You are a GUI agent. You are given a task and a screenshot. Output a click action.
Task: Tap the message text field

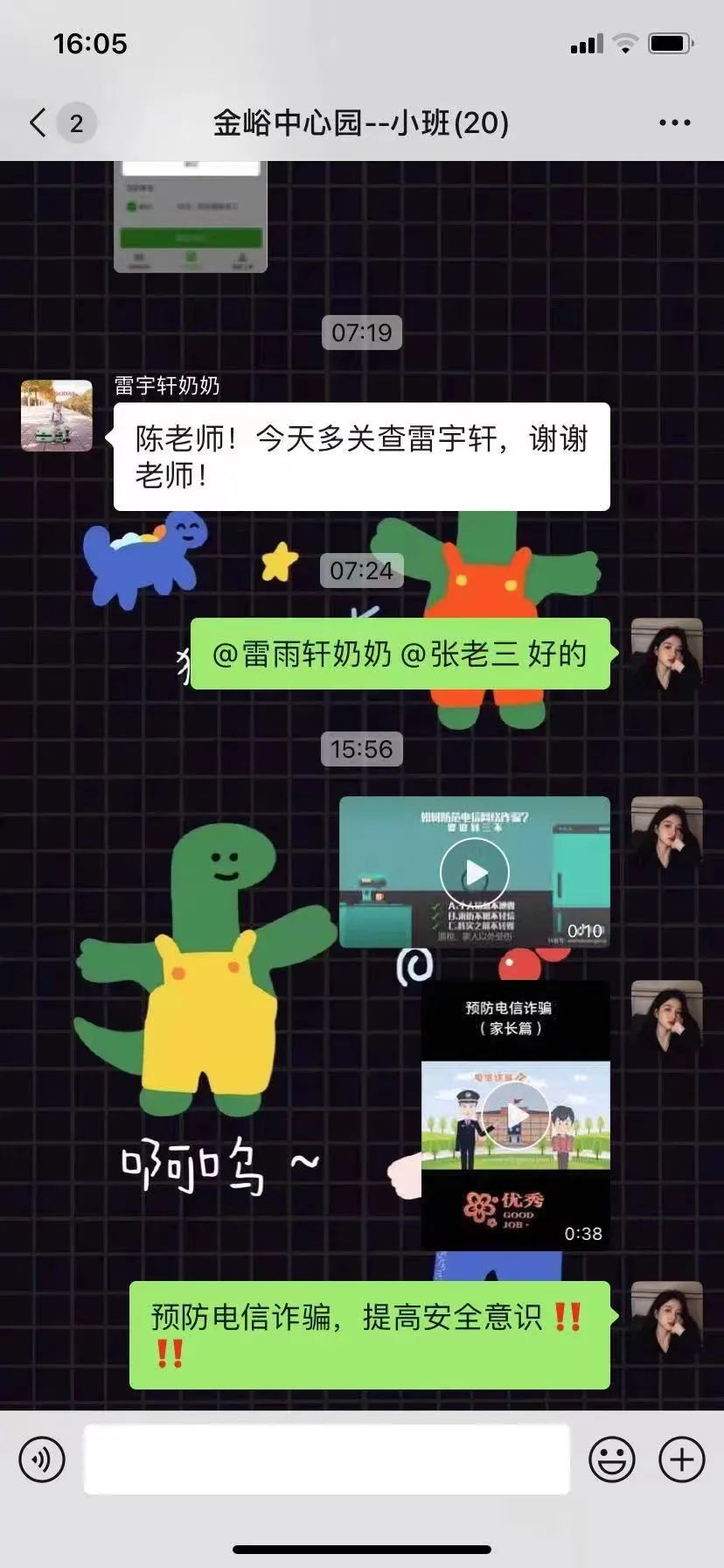click(x=326, y=1459)
